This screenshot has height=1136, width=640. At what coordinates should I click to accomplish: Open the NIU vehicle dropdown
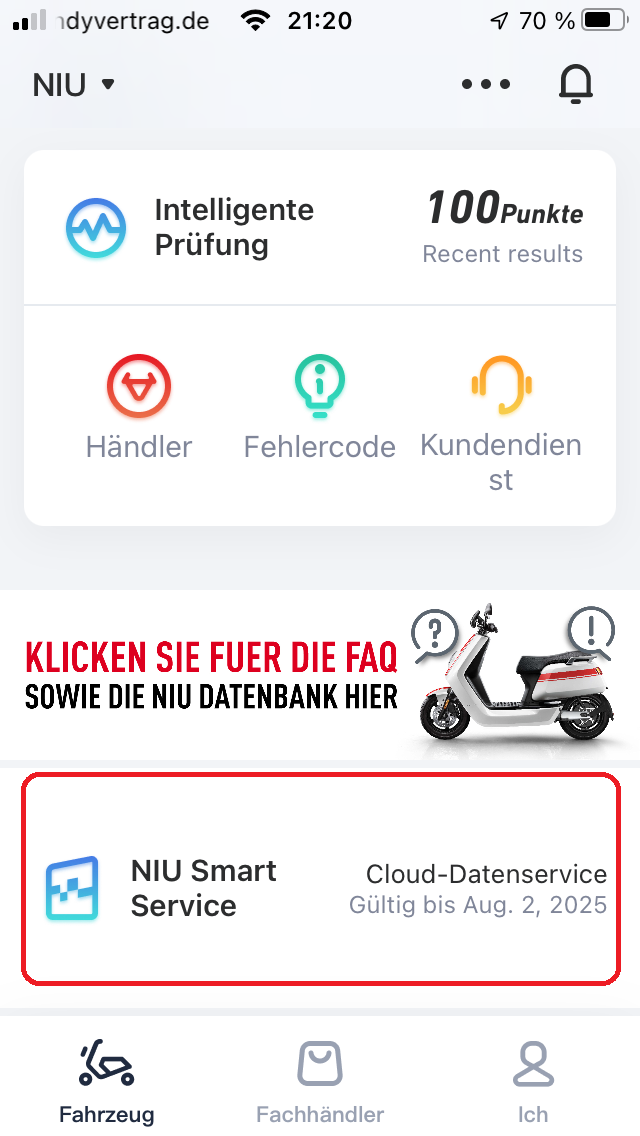(74, 85)
